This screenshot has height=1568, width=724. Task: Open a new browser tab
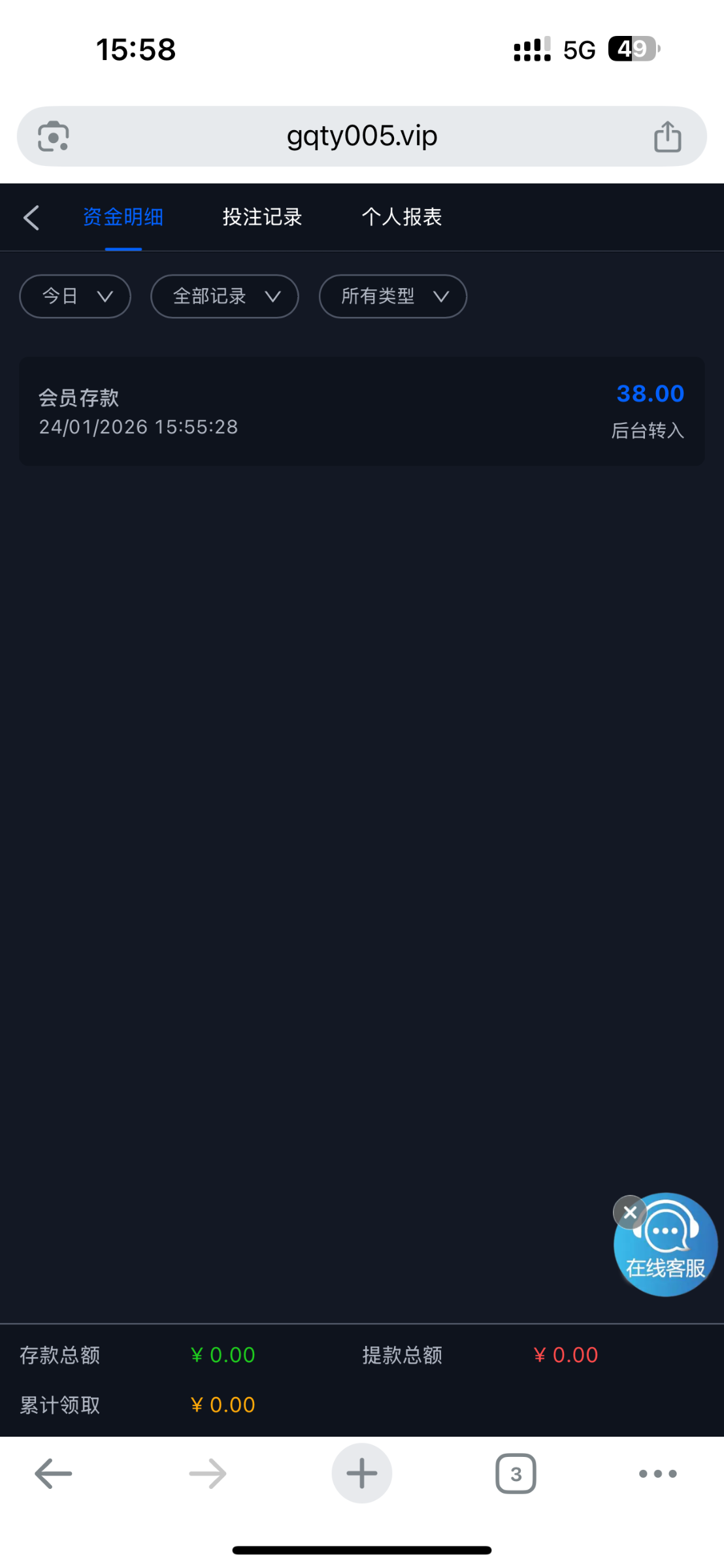click(361, 1474)
